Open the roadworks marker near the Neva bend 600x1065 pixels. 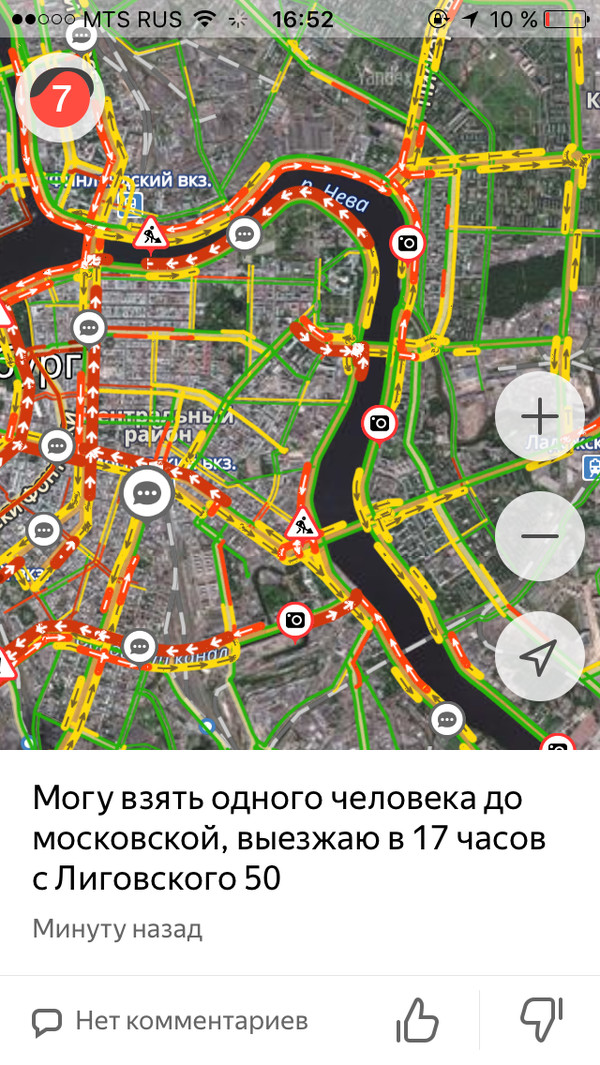click(302, 524)
